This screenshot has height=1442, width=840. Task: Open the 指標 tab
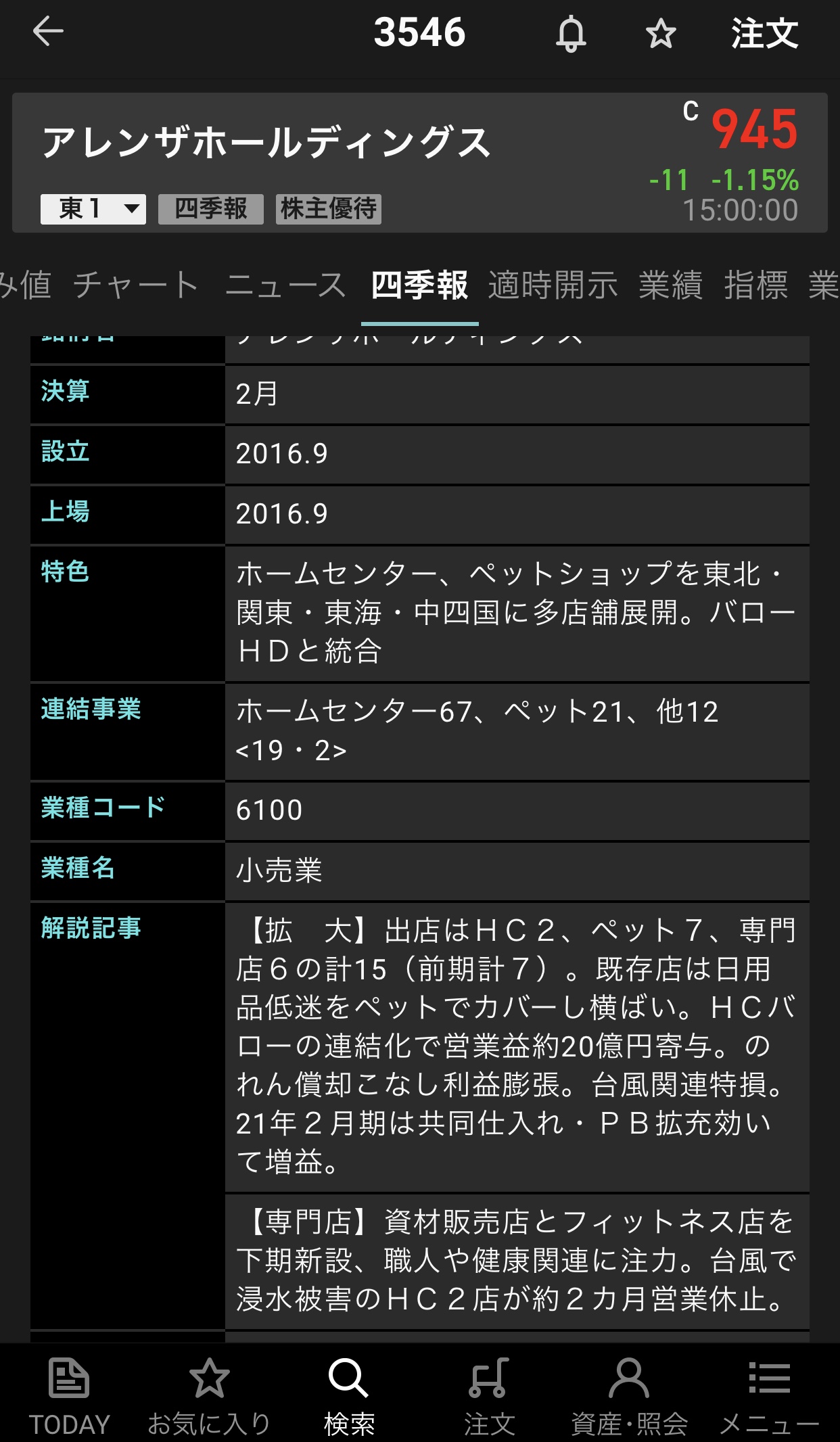click(755, 285)
